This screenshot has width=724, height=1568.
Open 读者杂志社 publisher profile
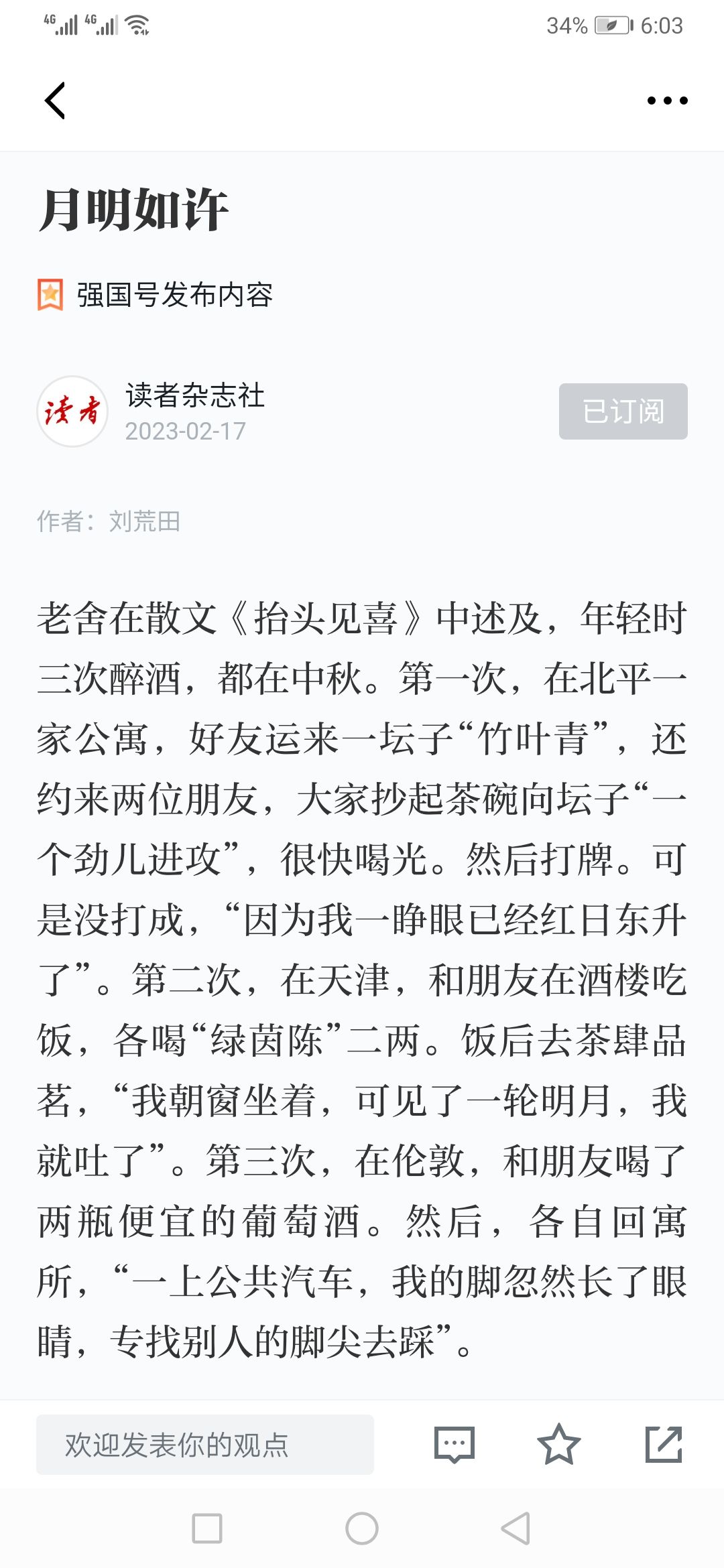pyautogui.click(x=194, y=395)
